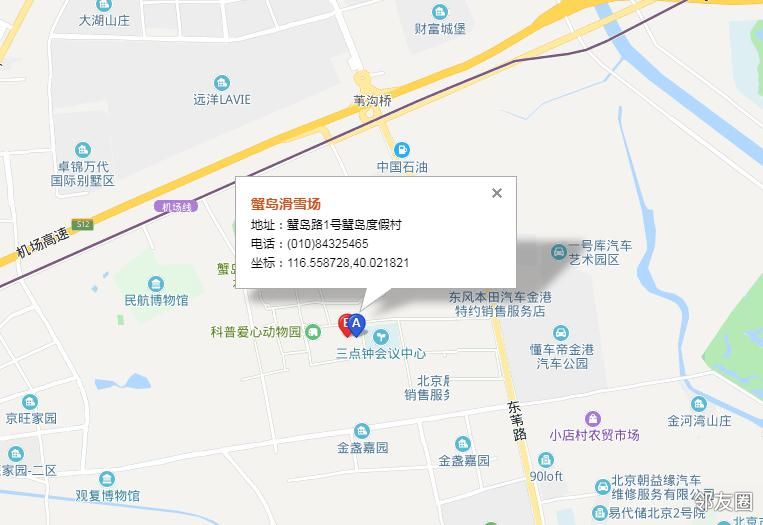Select the blue marker A
The image size is (763, 525).
357,324
